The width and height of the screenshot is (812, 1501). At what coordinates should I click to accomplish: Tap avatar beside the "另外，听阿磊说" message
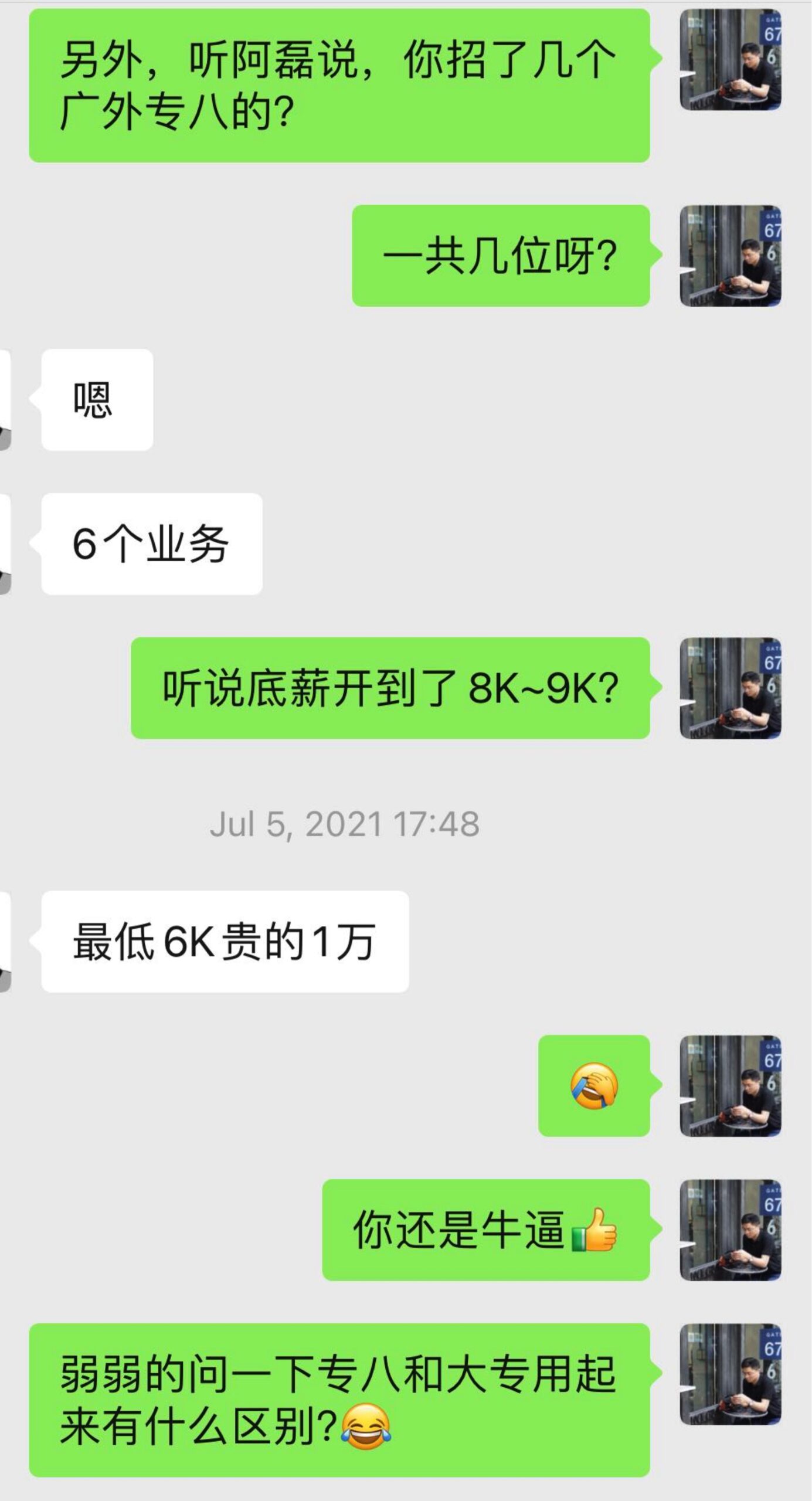coord(730,60)
